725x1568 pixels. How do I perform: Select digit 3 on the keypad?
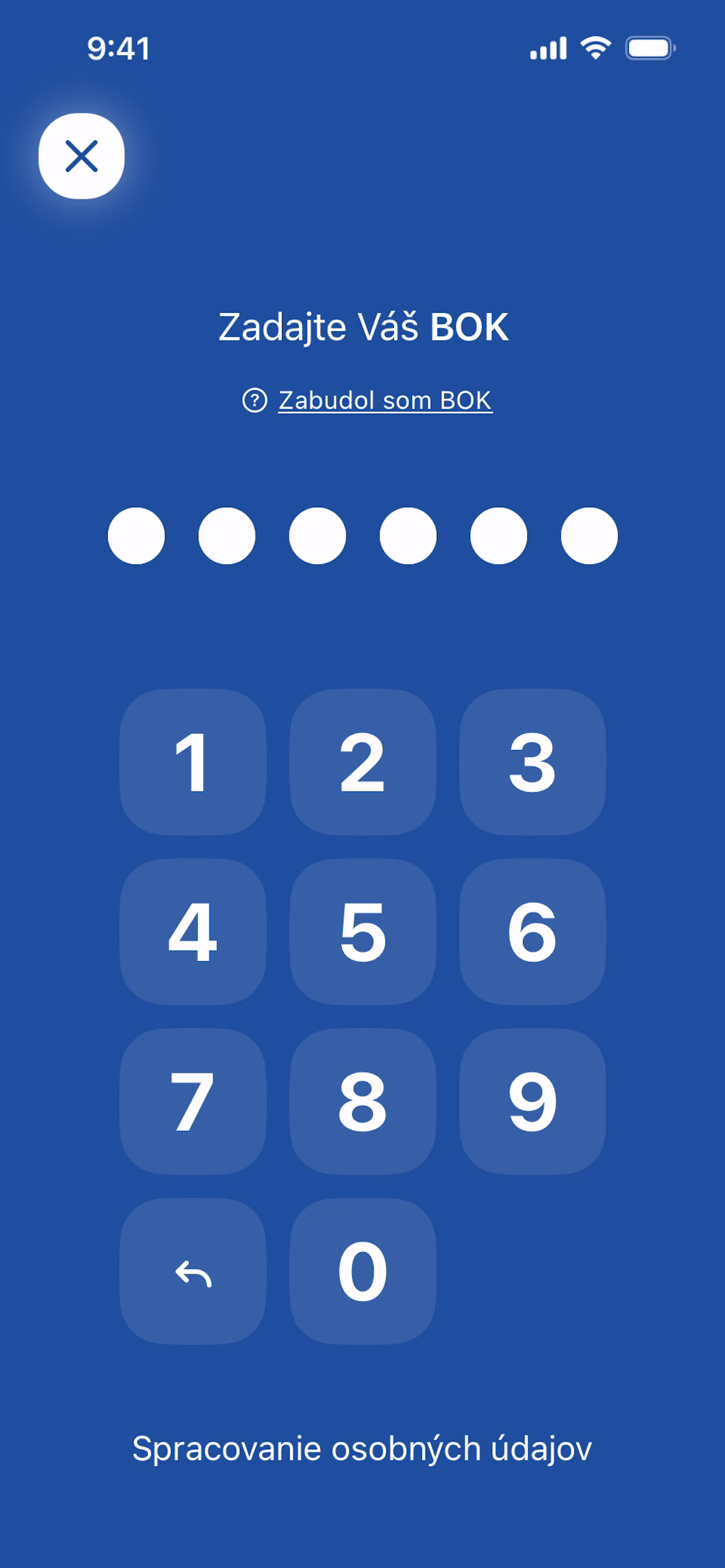point(532,762)
